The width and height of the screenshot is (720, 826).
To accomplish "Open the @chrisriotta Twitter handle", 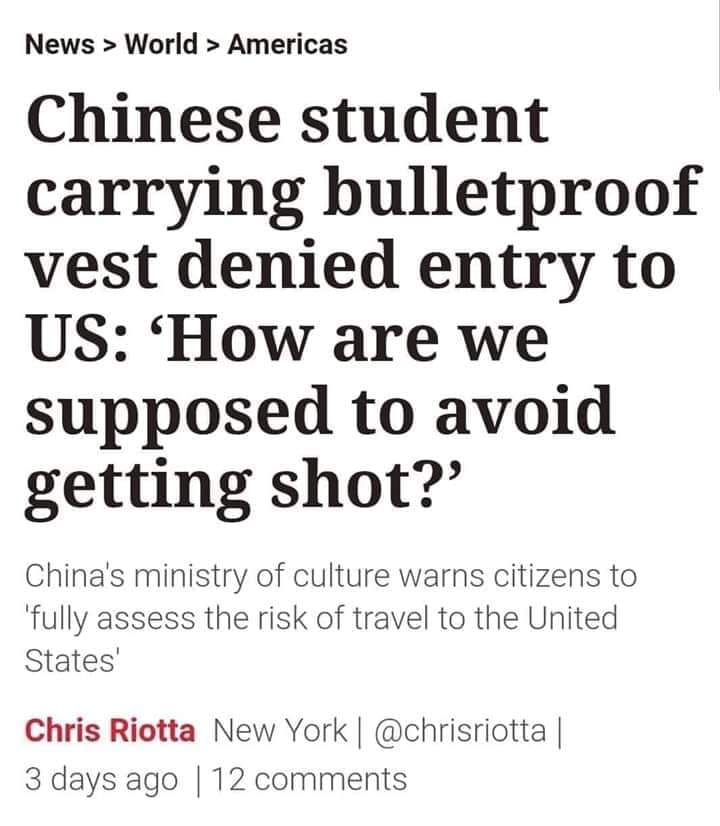I will [x=460, y=731].
